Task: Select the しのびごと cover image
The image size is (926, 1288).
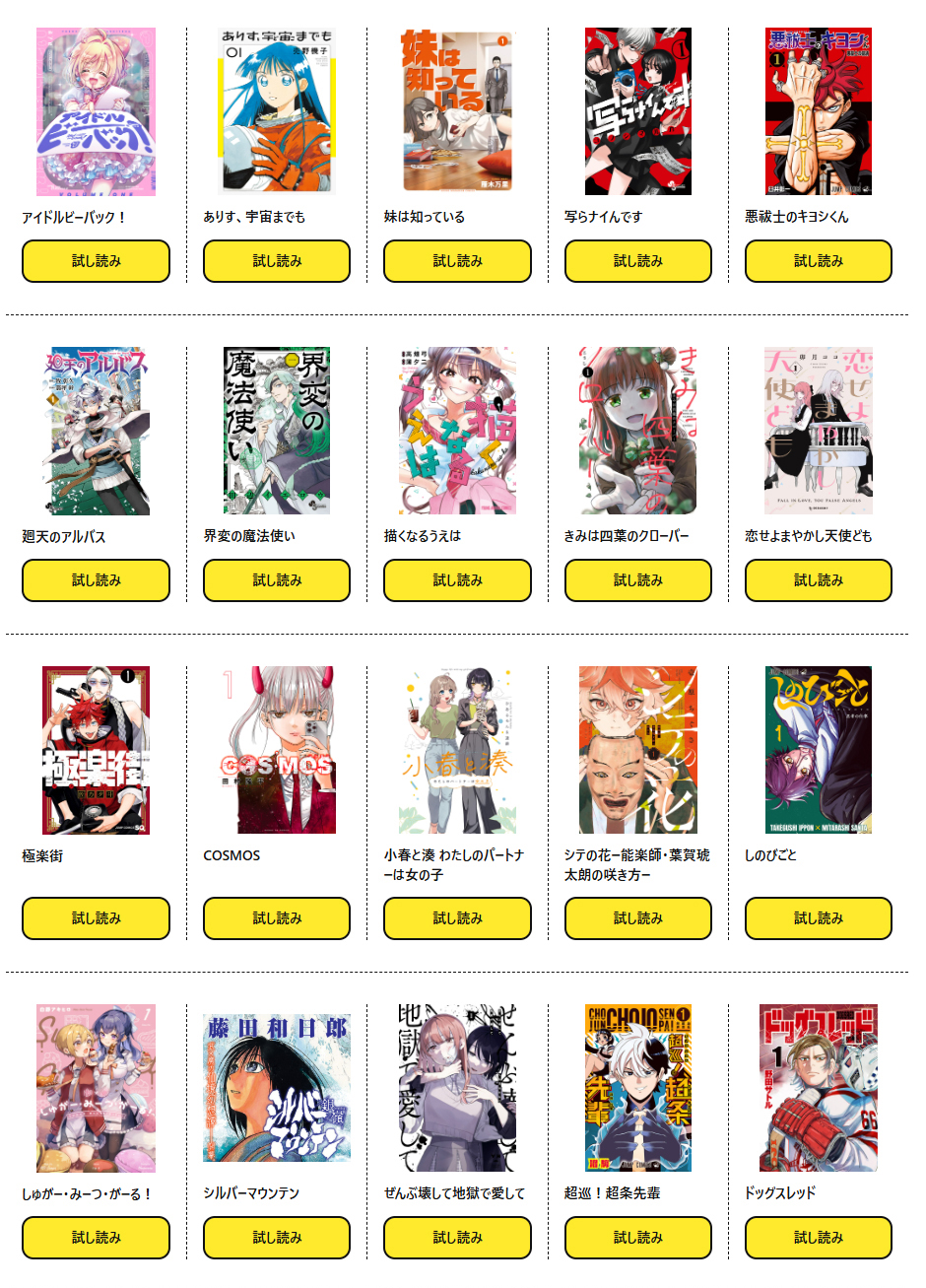Action: pyautogui.click(x=819, y=750)
